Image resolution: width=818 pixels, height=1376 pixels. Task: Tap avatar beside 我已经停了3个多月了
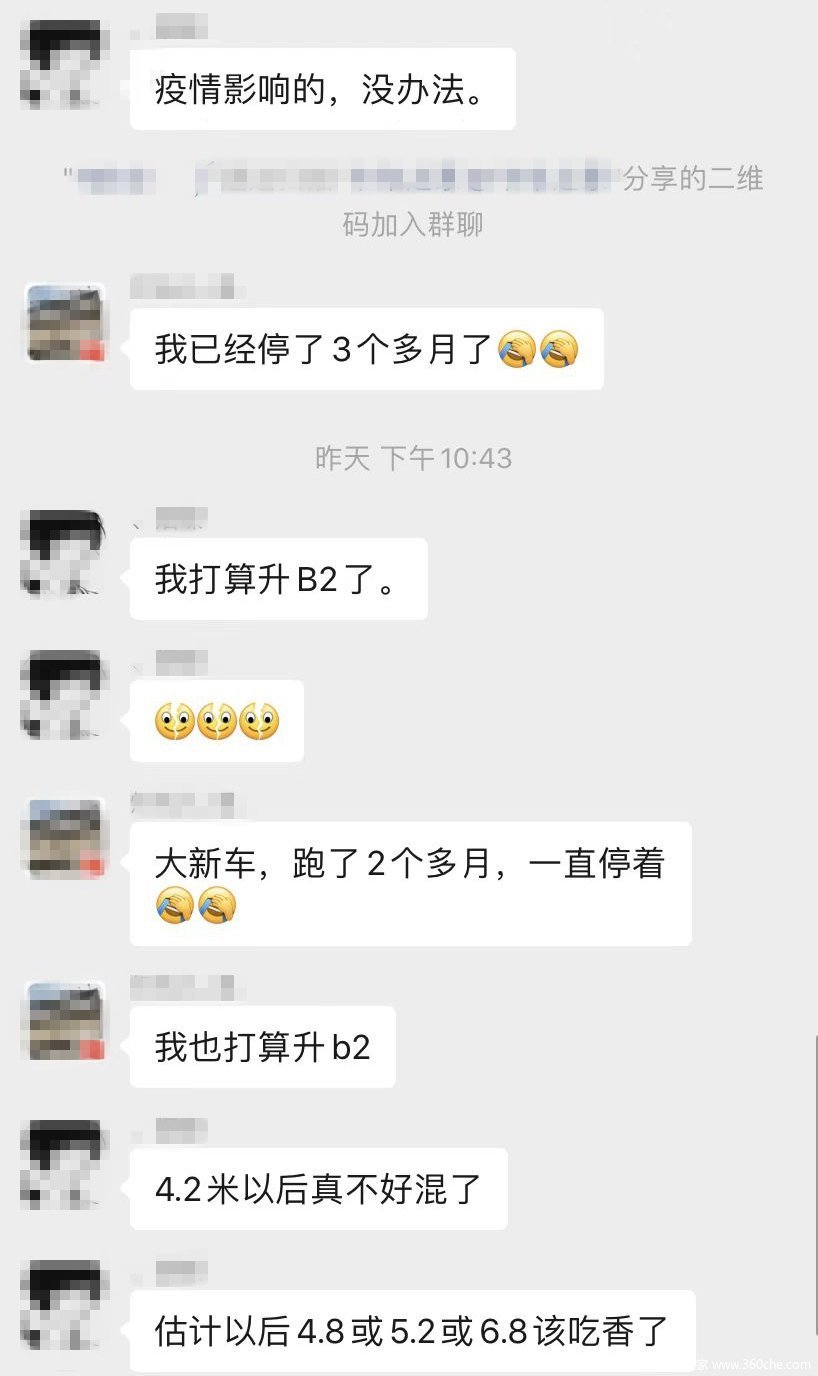click(x=65, y=322)
